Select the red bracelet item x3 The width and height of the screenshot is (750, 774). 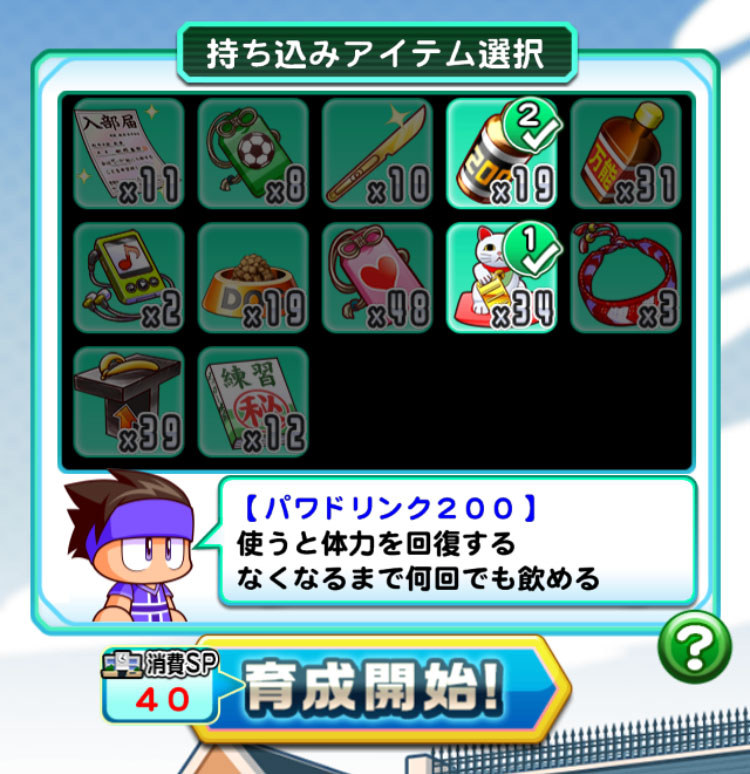click(625, 277)
